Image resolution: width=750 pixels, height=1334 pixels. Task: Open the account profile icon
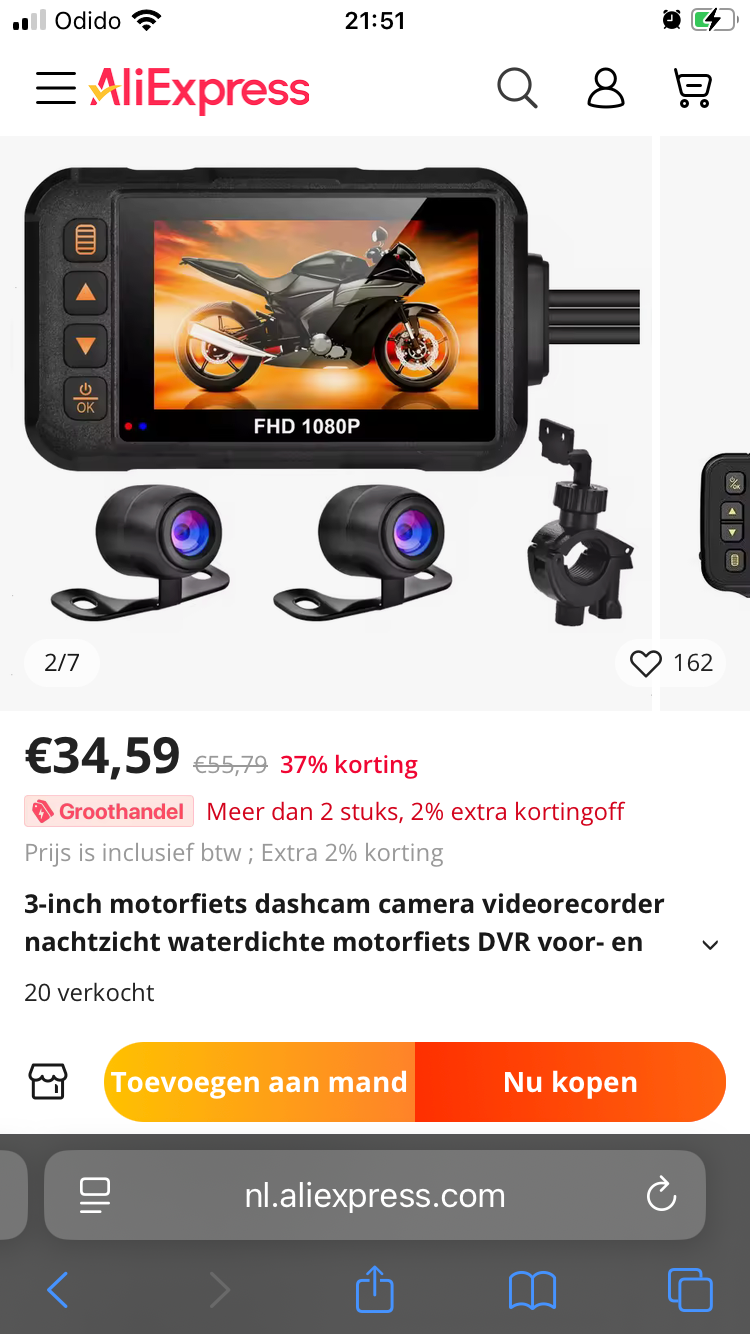pos(605,89)
